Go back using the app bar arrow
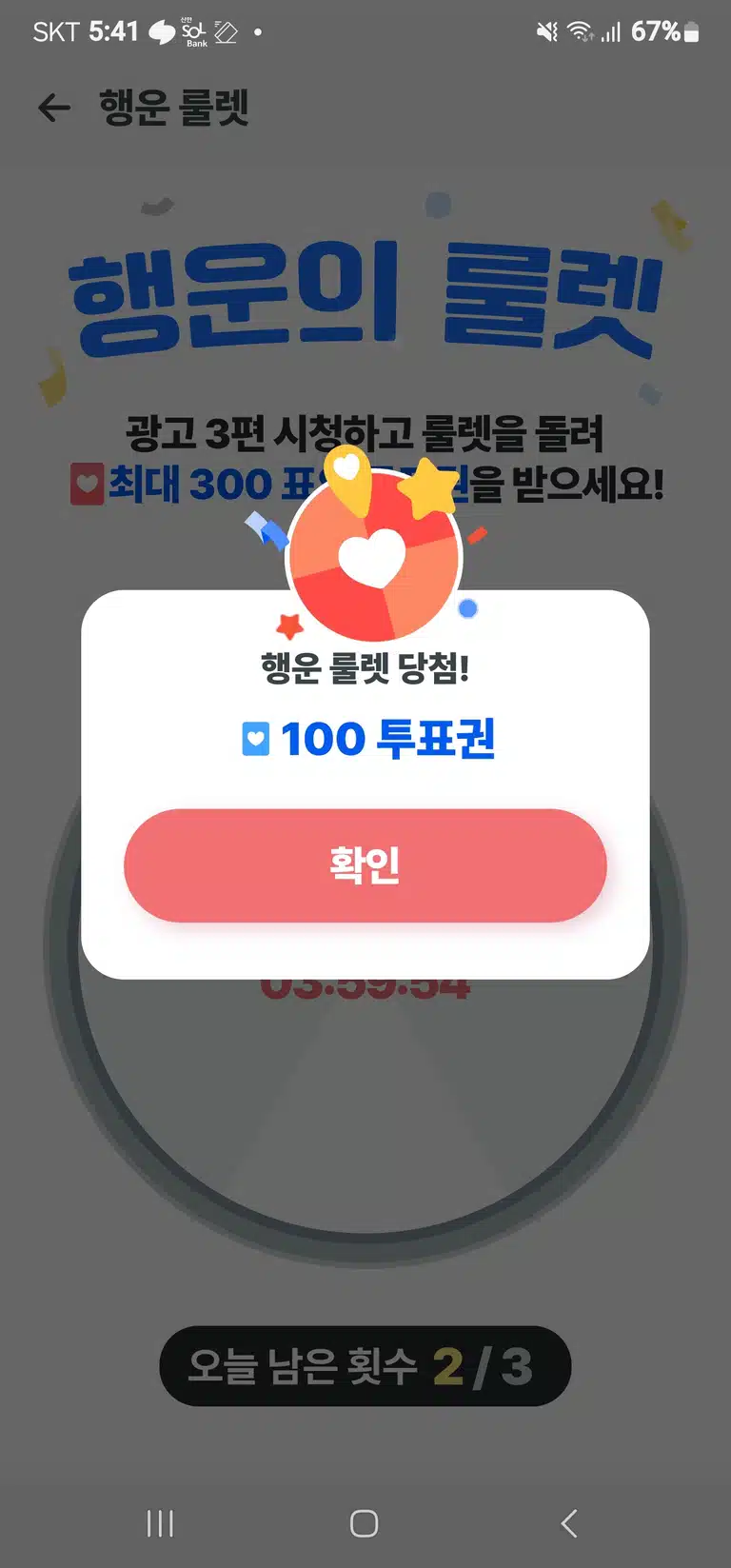The image size is (731, 1568). tap(54, 108)
